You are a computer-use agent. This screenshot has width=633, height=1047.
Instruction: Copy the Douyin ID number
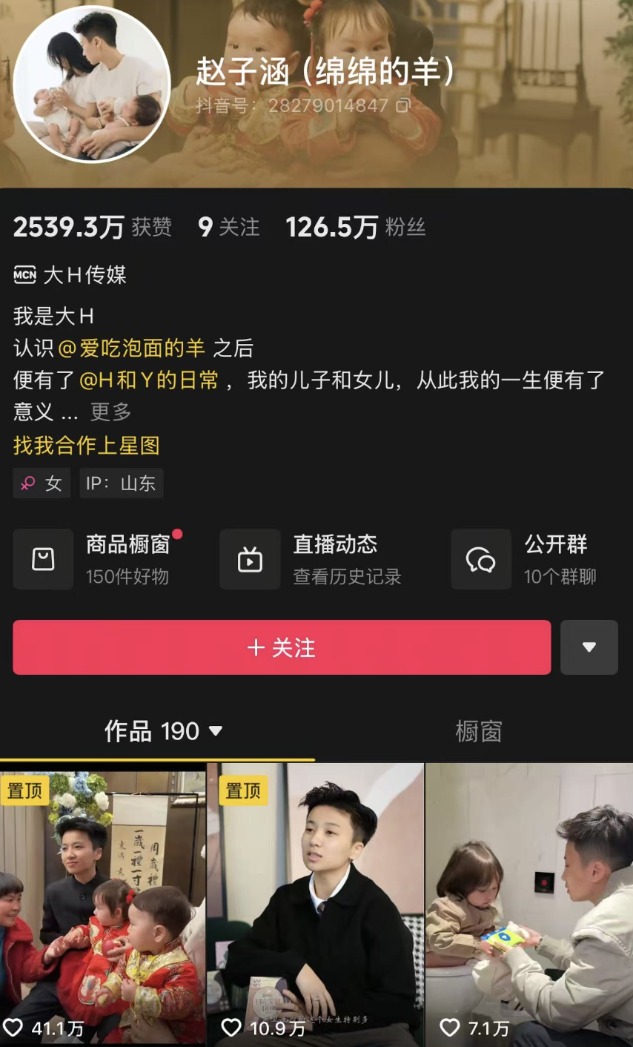[x=403, y=104]
